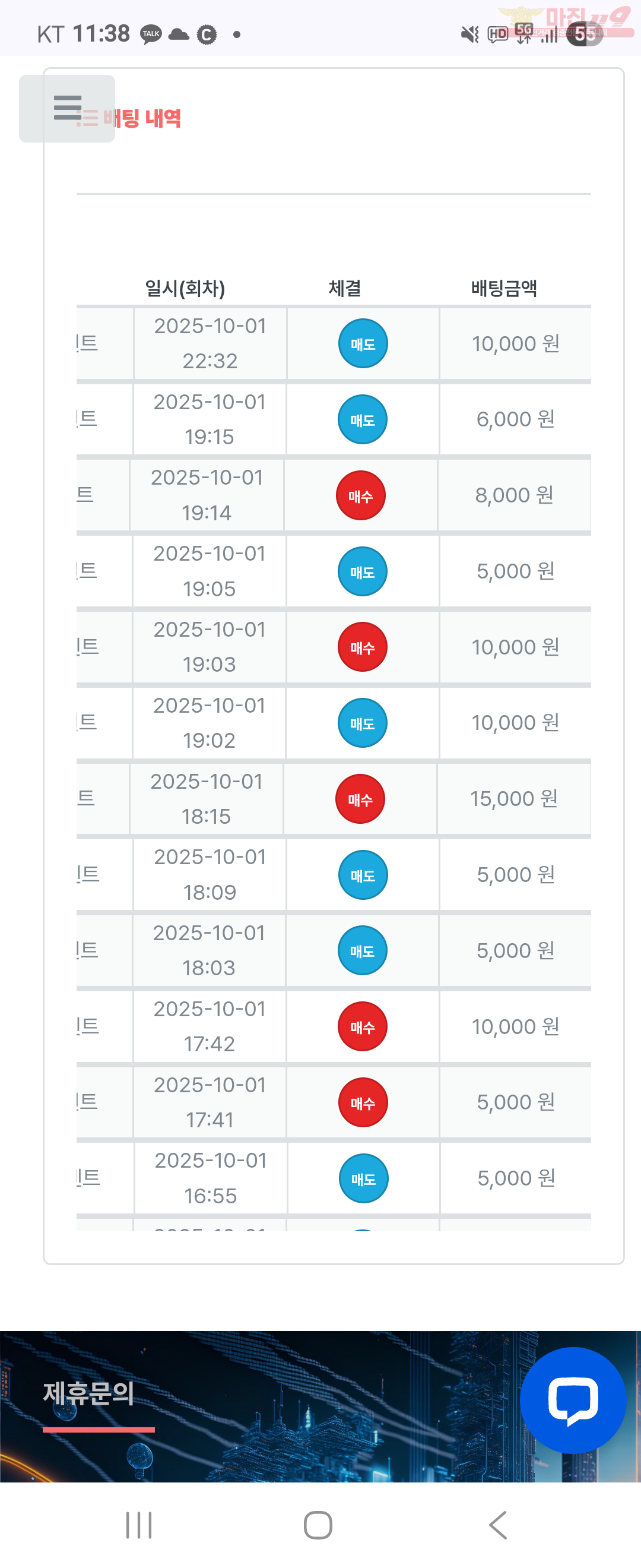Screen dimensions: 641x1568
Task: Go to the home screen
Action: tap(318, 1525)
